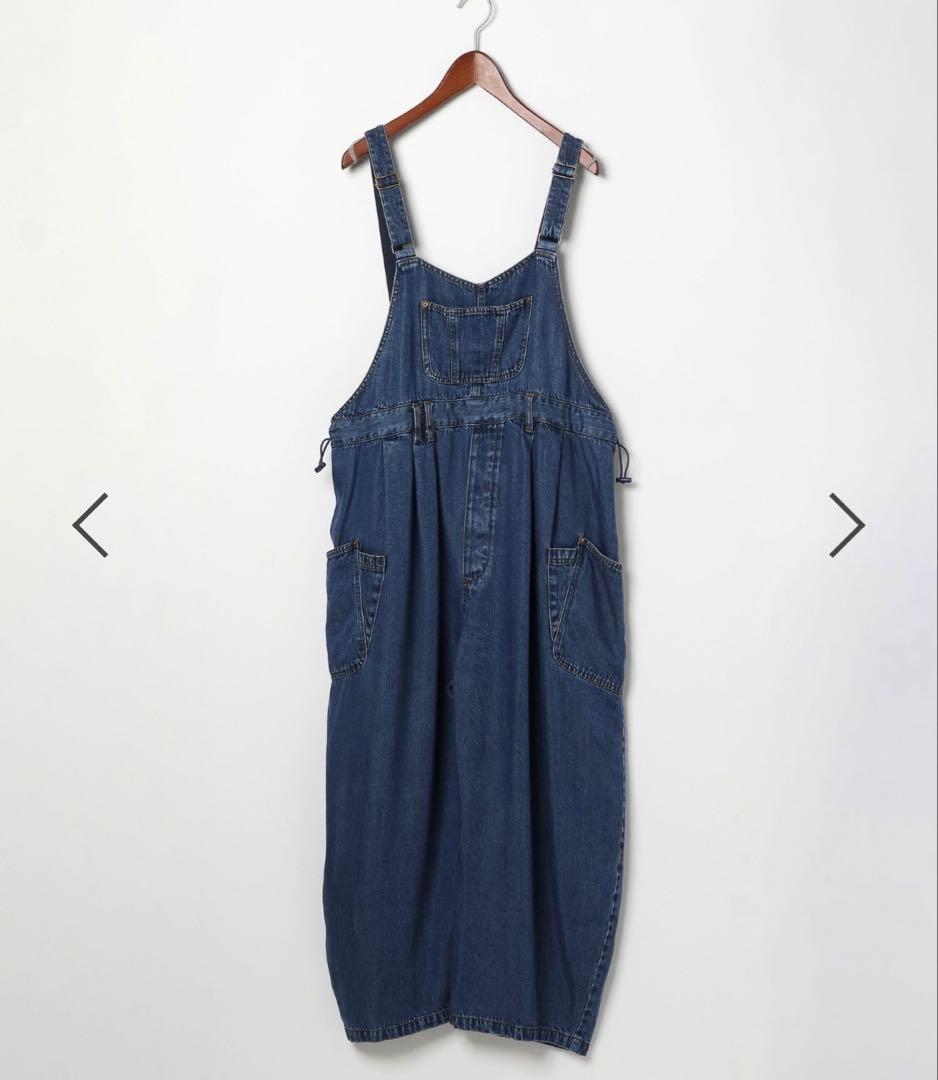938x1080 pixels.
Task: Show the next product image
Action: pyautogui.click(x=847, y=524)
